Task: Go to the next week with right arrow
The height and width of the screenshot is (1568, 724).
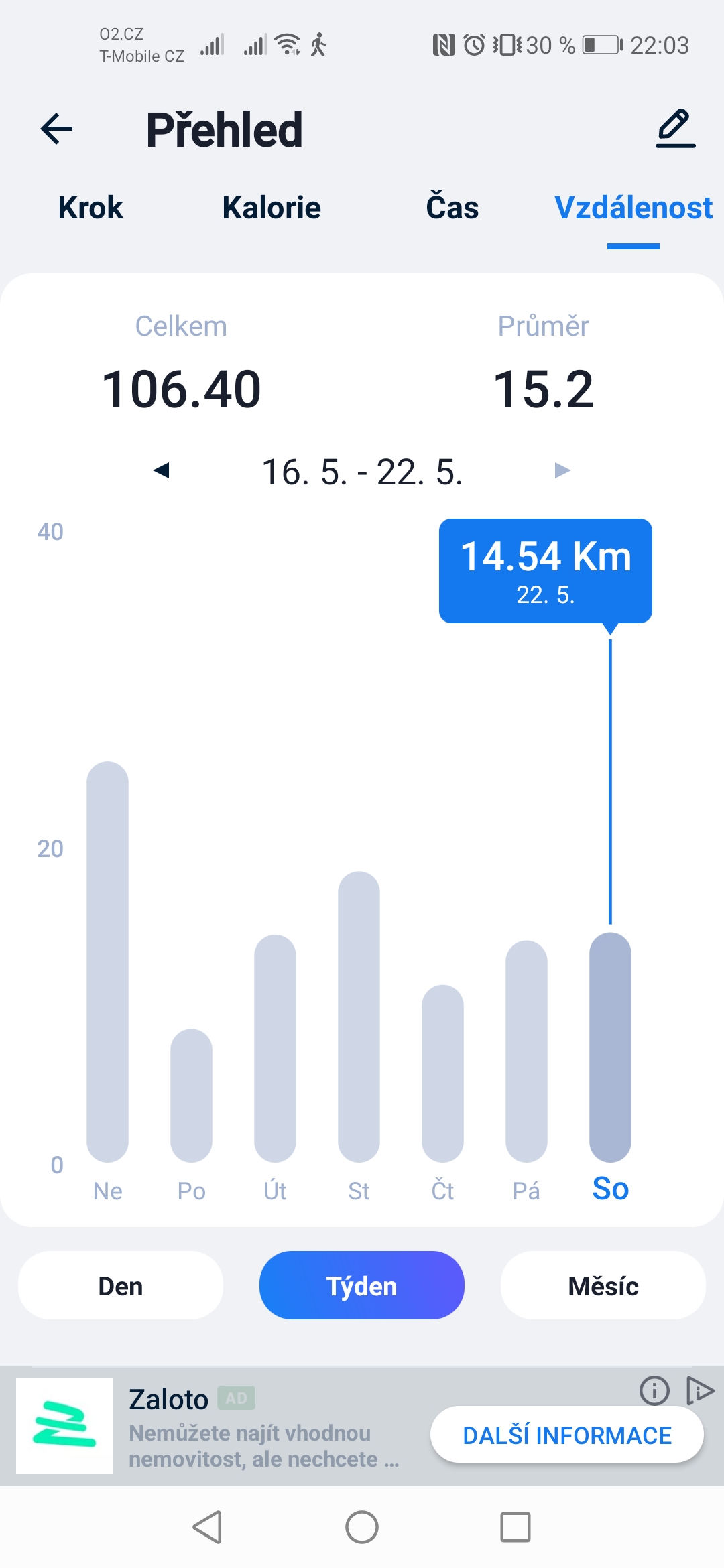Action: pos(562,470)
